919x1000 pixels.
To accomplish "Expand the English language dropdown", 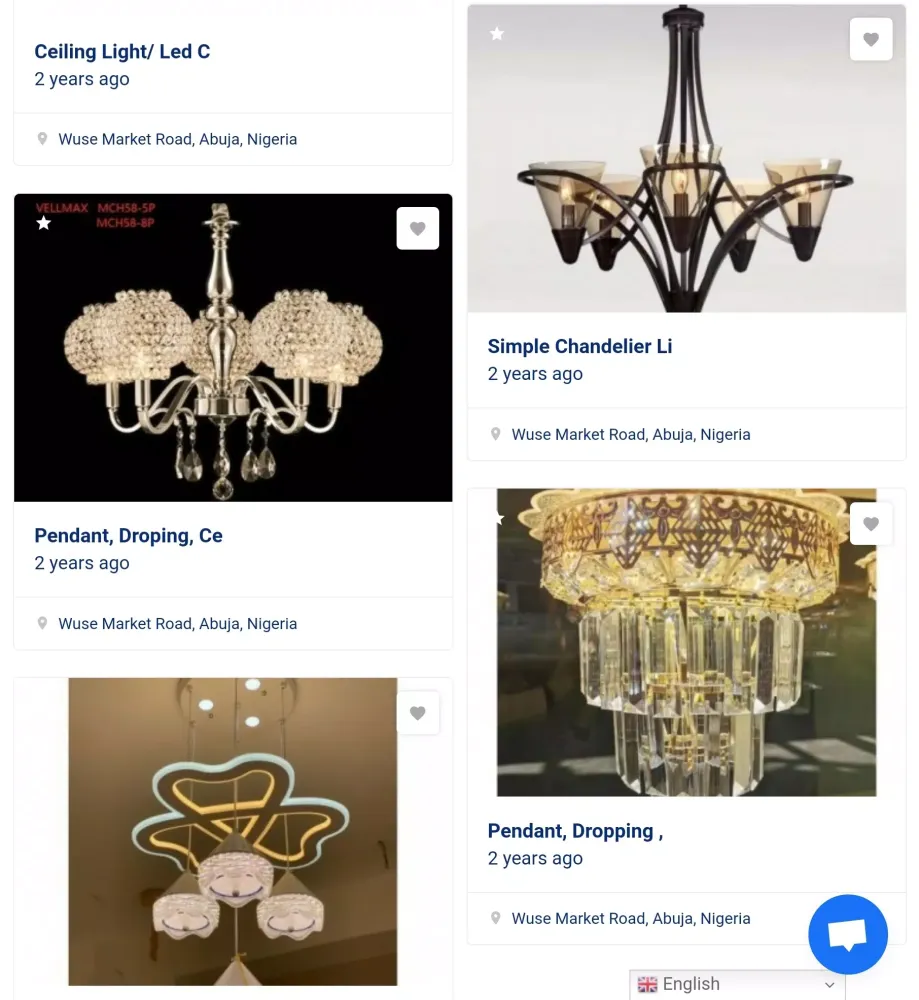I will [737, 985].
